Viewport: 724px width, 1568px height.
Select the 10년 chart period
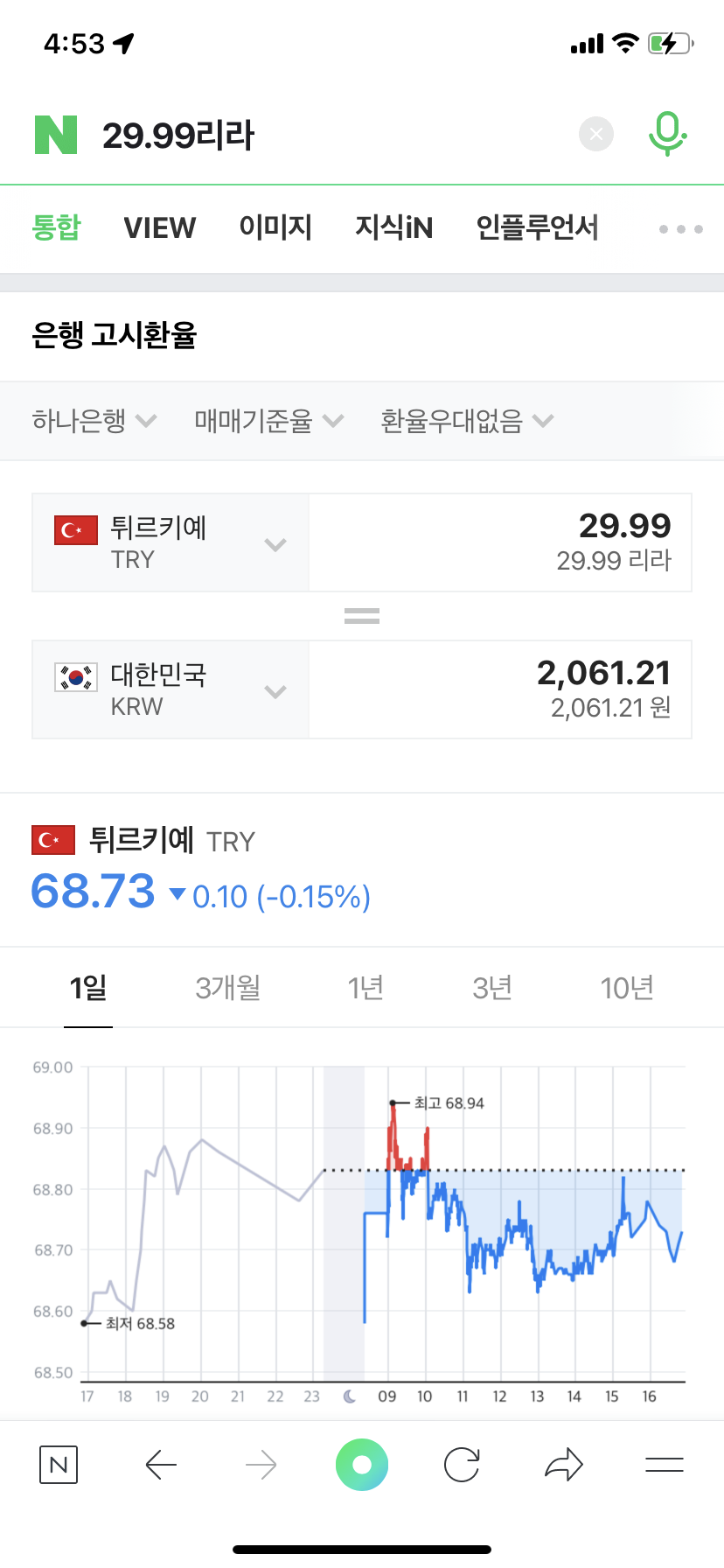[626, 988]
